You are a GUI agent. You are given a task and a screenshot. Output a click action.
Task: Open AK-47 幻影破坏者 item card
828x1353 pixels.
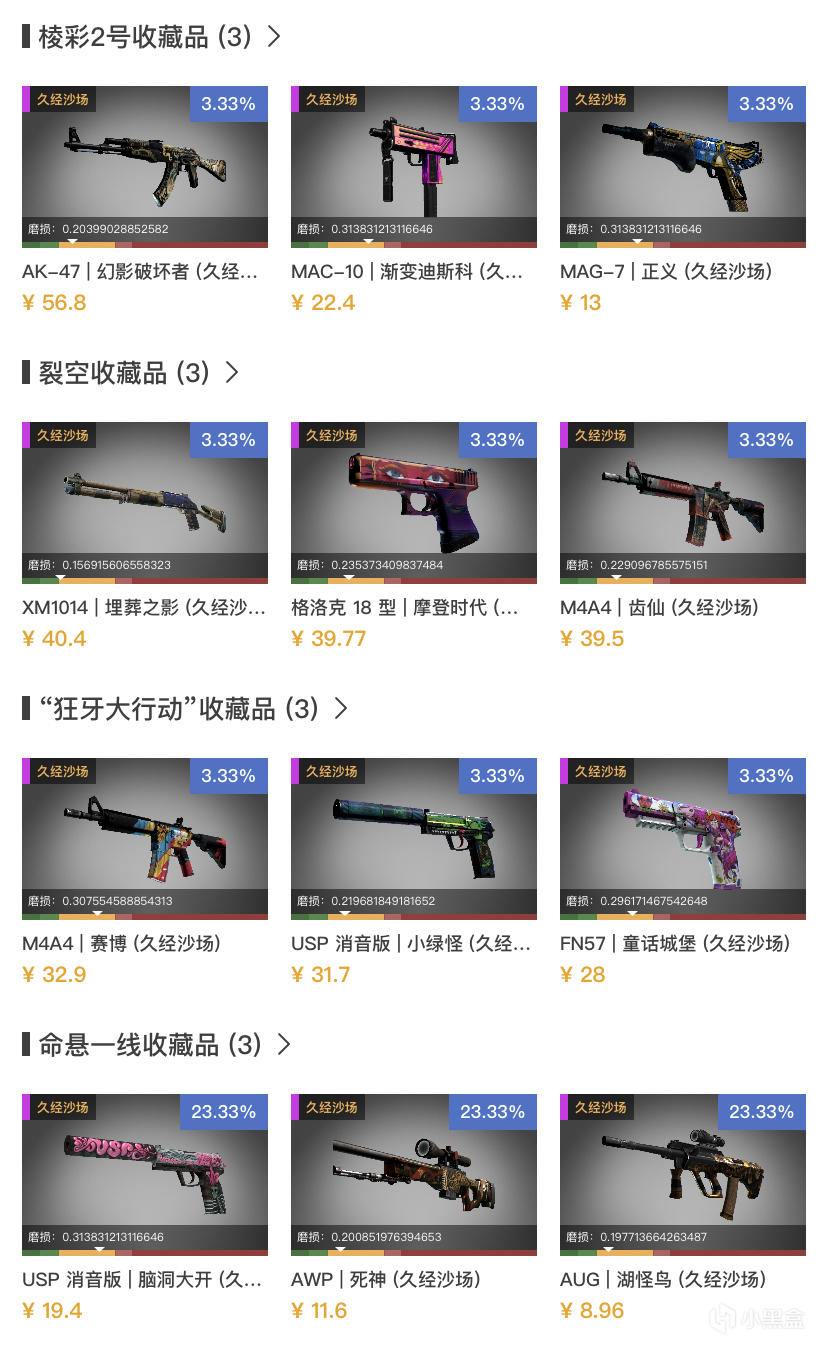145,166
